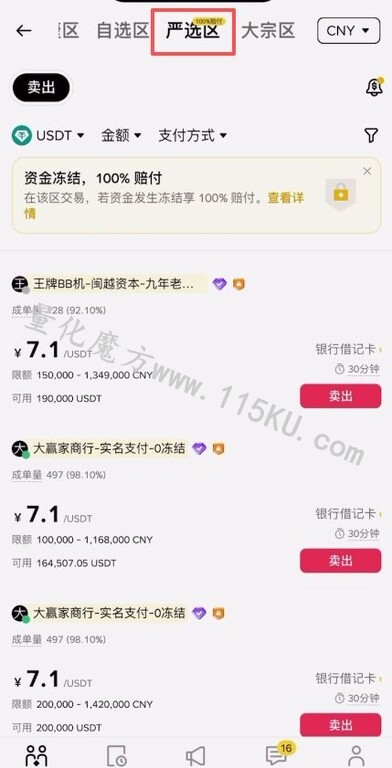Open the profile tab in bottom bar
This screenshot has height=768, width=392.
pos(356,755)
